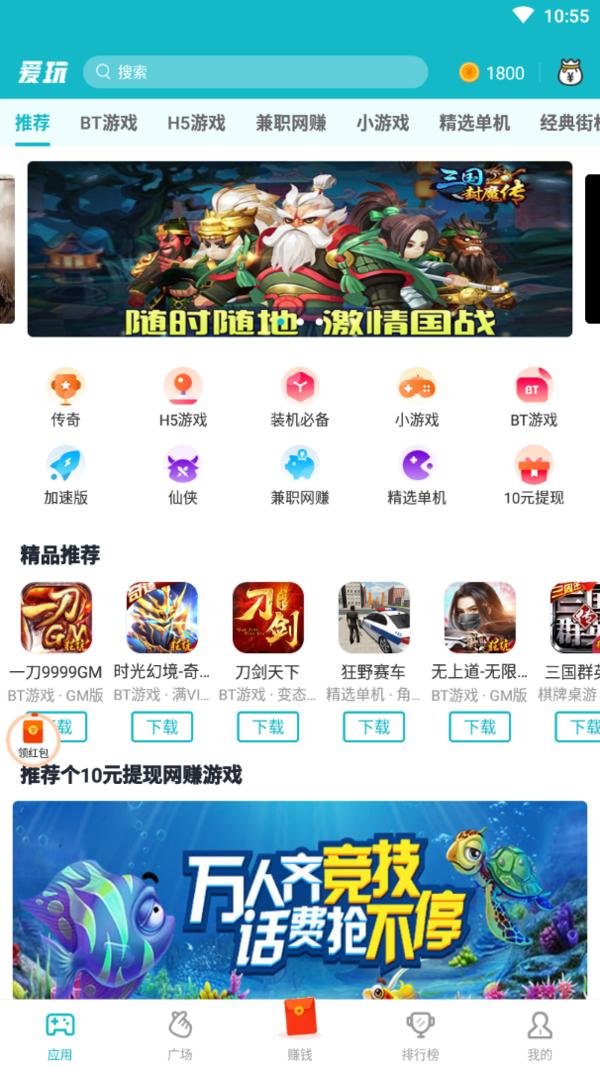
Task: Open the 时光幻境 game icon
Action: click(x=162, y=618)
